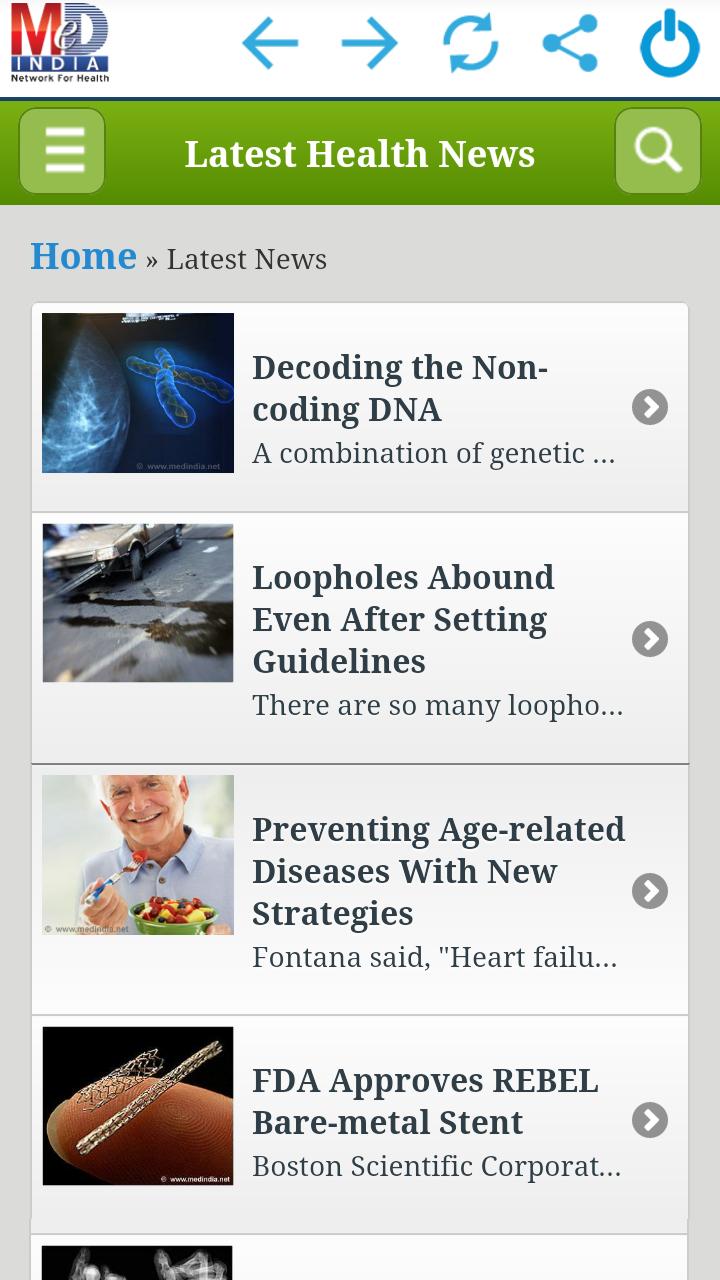Go back with the left arrow
This screenshot has height=1280, width=720.
[x=270, y=44]
